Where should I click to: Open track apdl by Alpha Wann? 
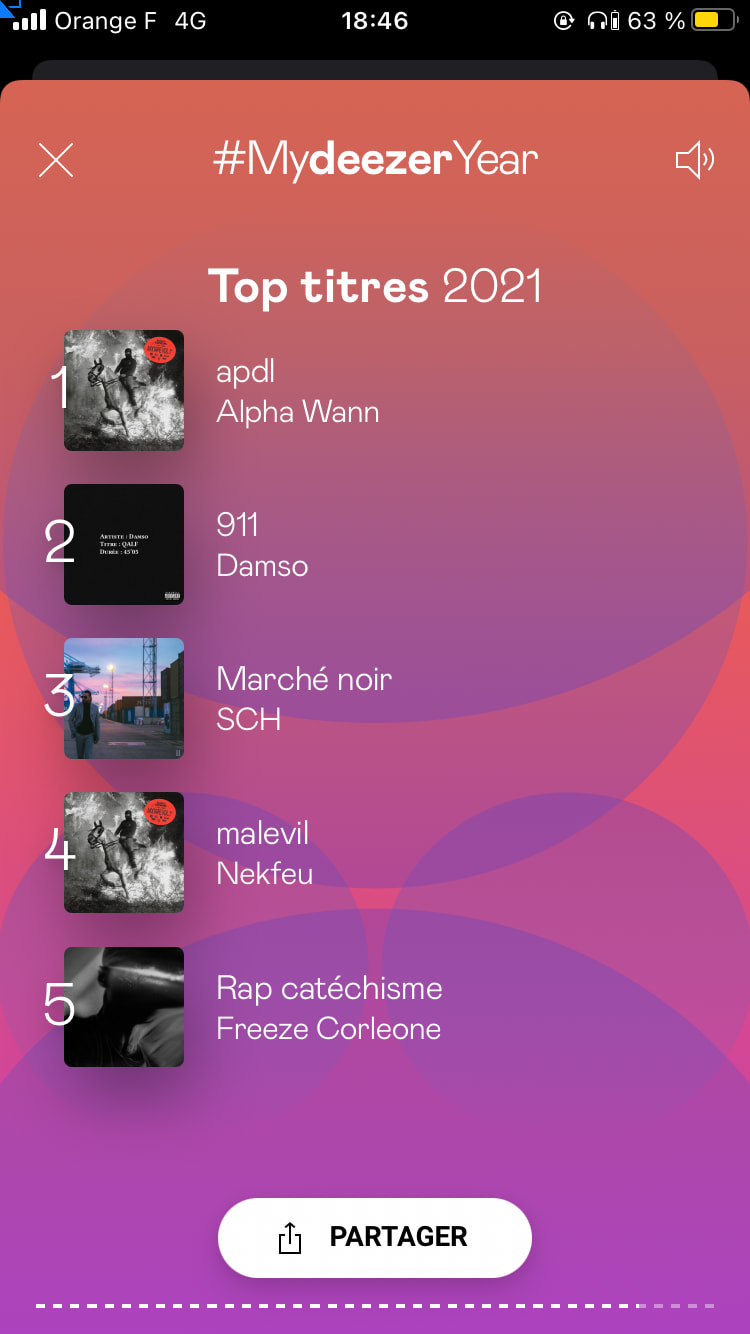click(x=297, y=391)
